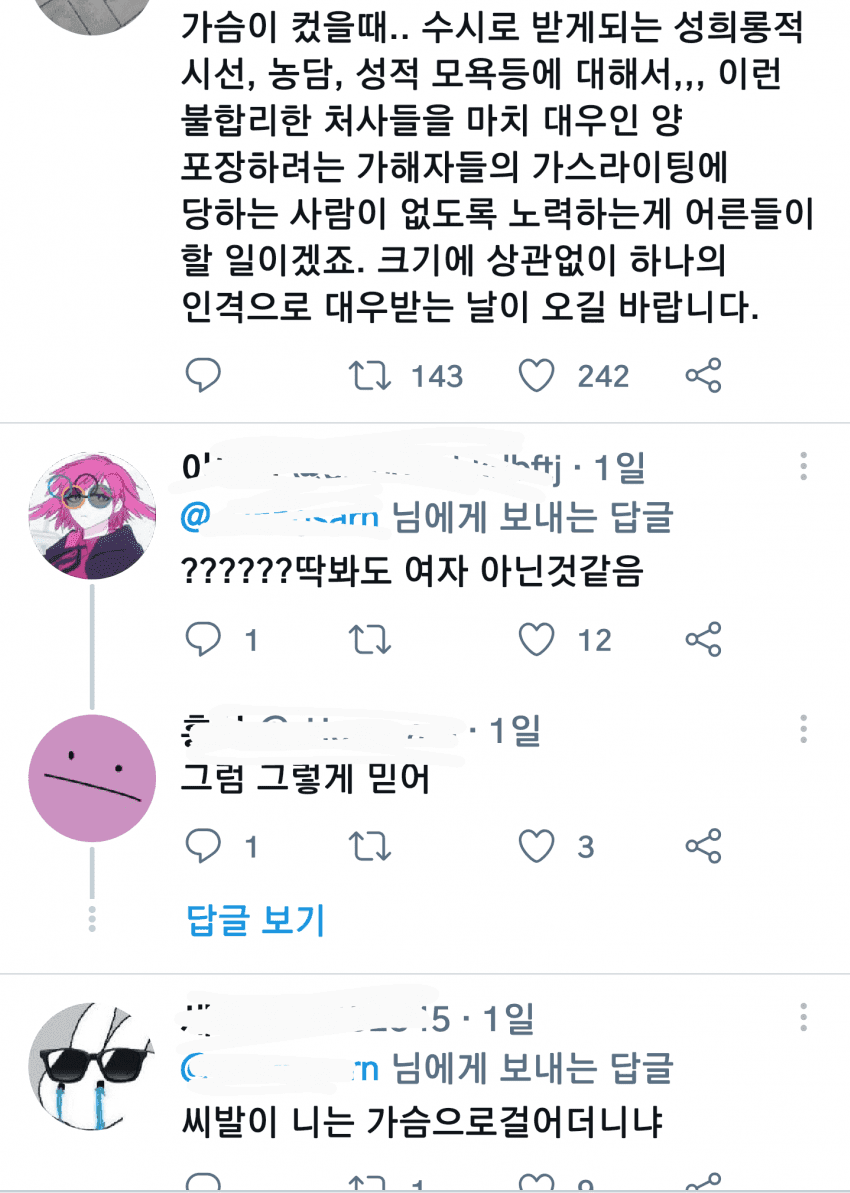Image resolution: width=850 pixels, height=1193 pixels.
Task: Share the tweet with 242 likes
Action: [x=703, y=376]
